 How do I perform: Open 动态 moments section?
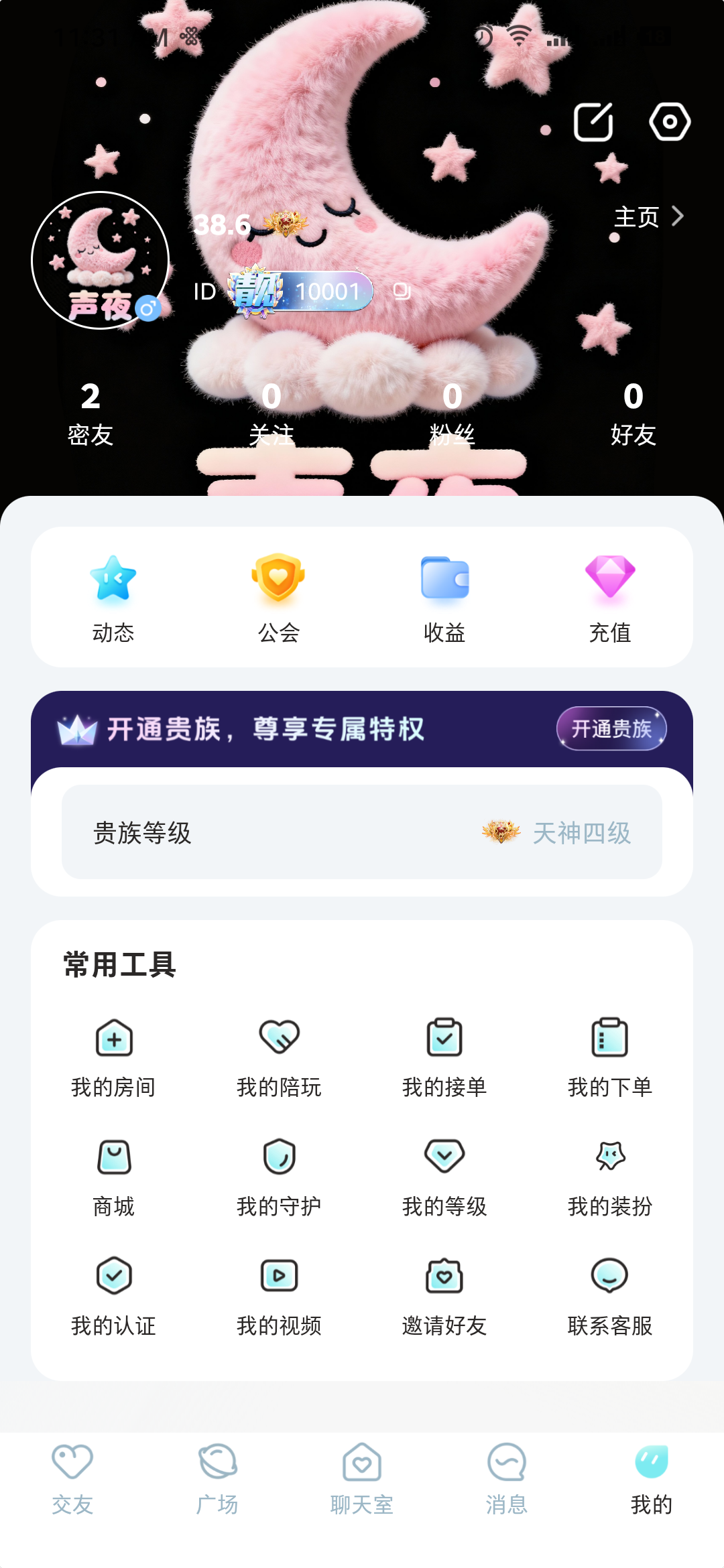tap(113, 598)
